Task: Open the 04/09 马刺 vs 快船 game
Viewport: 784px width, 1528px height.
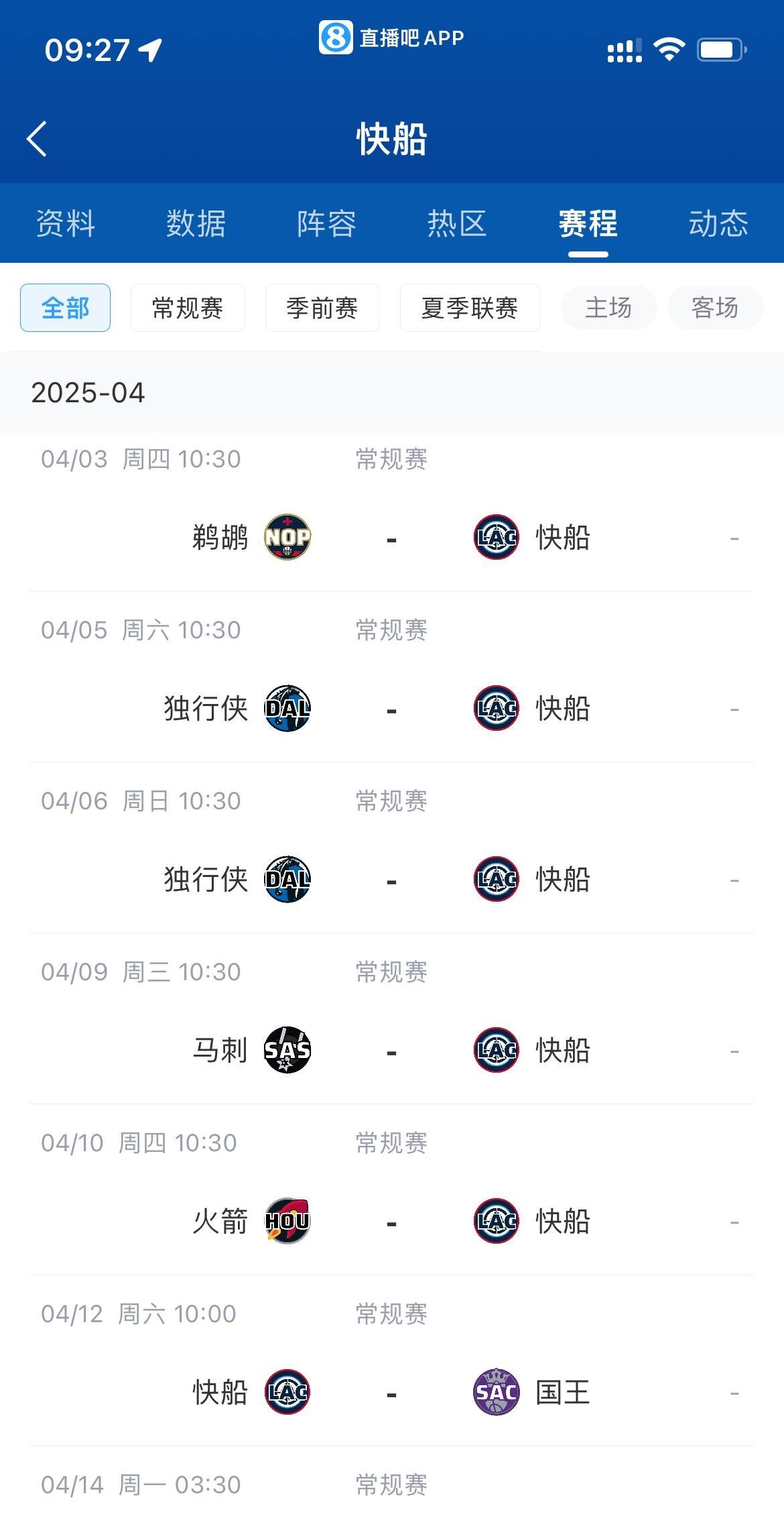Action: (x=392, y=1019)
